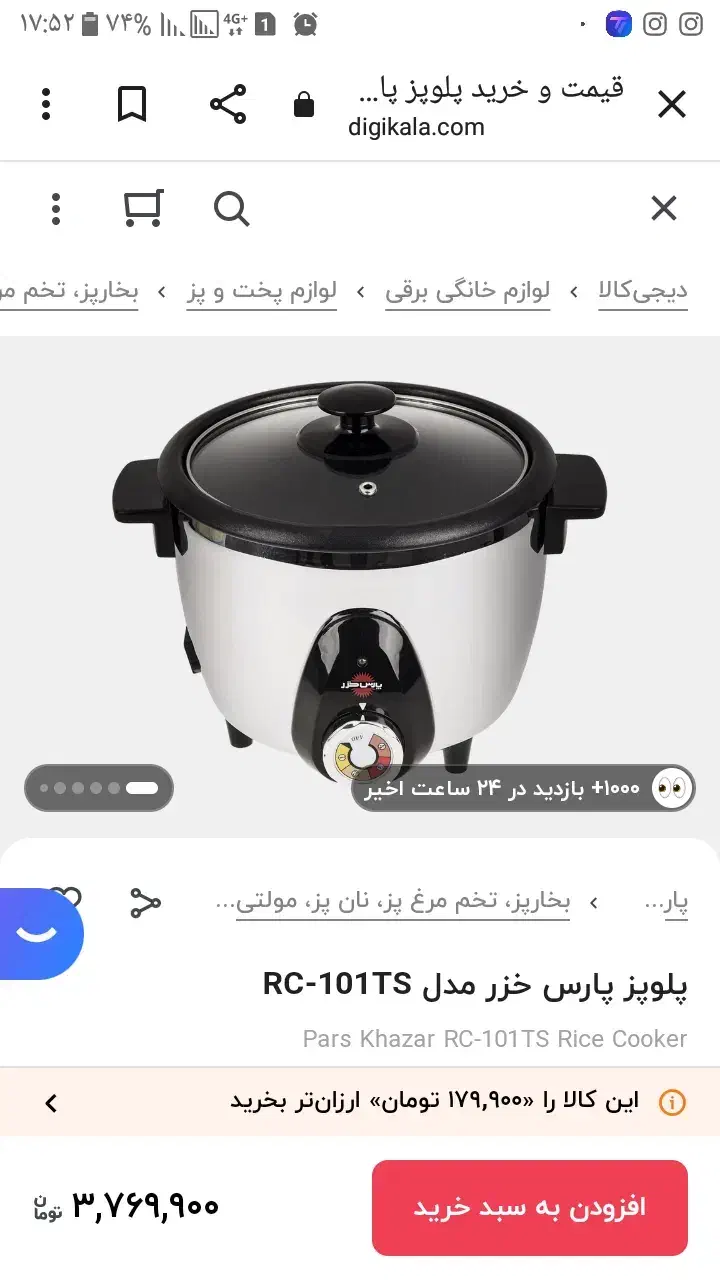Open the blue smiley assistant bubble

pos(40,934)
